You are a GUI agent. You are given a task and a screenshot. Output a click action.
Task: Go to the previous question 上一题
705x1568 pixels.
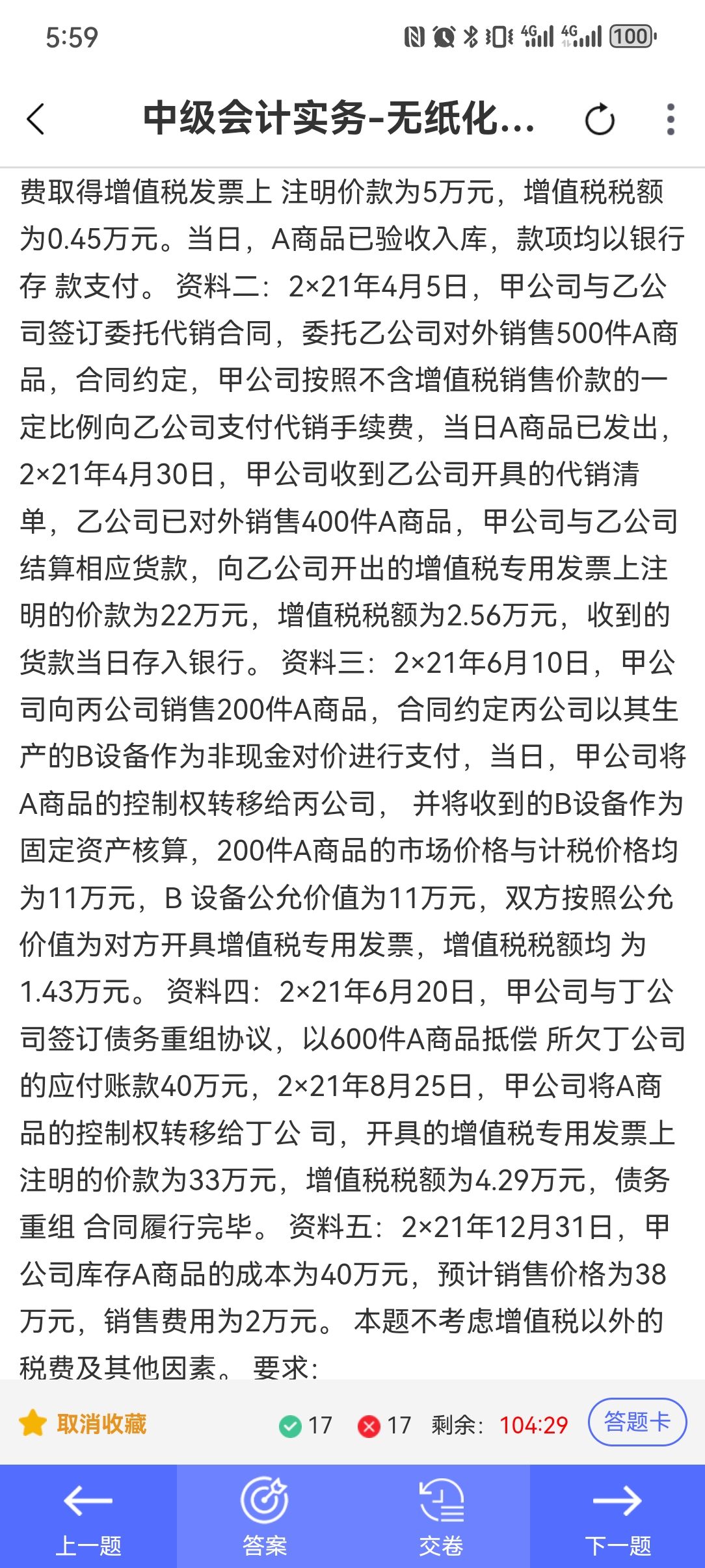(88, 1516)
